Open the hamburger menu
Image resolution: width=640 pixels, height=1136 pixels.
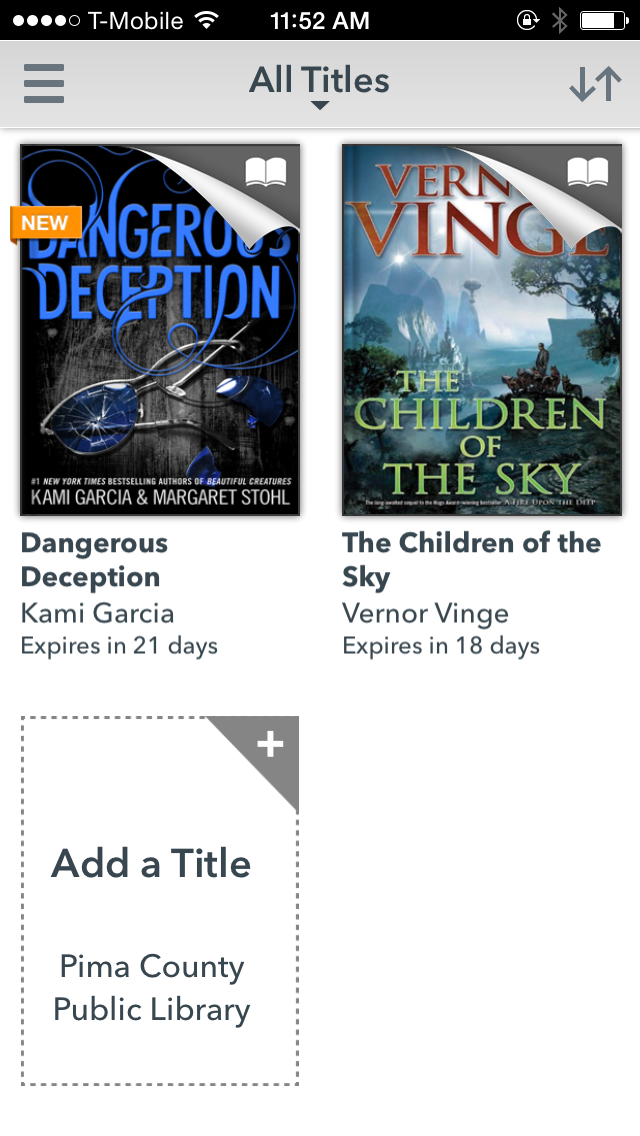click(43, 83)
